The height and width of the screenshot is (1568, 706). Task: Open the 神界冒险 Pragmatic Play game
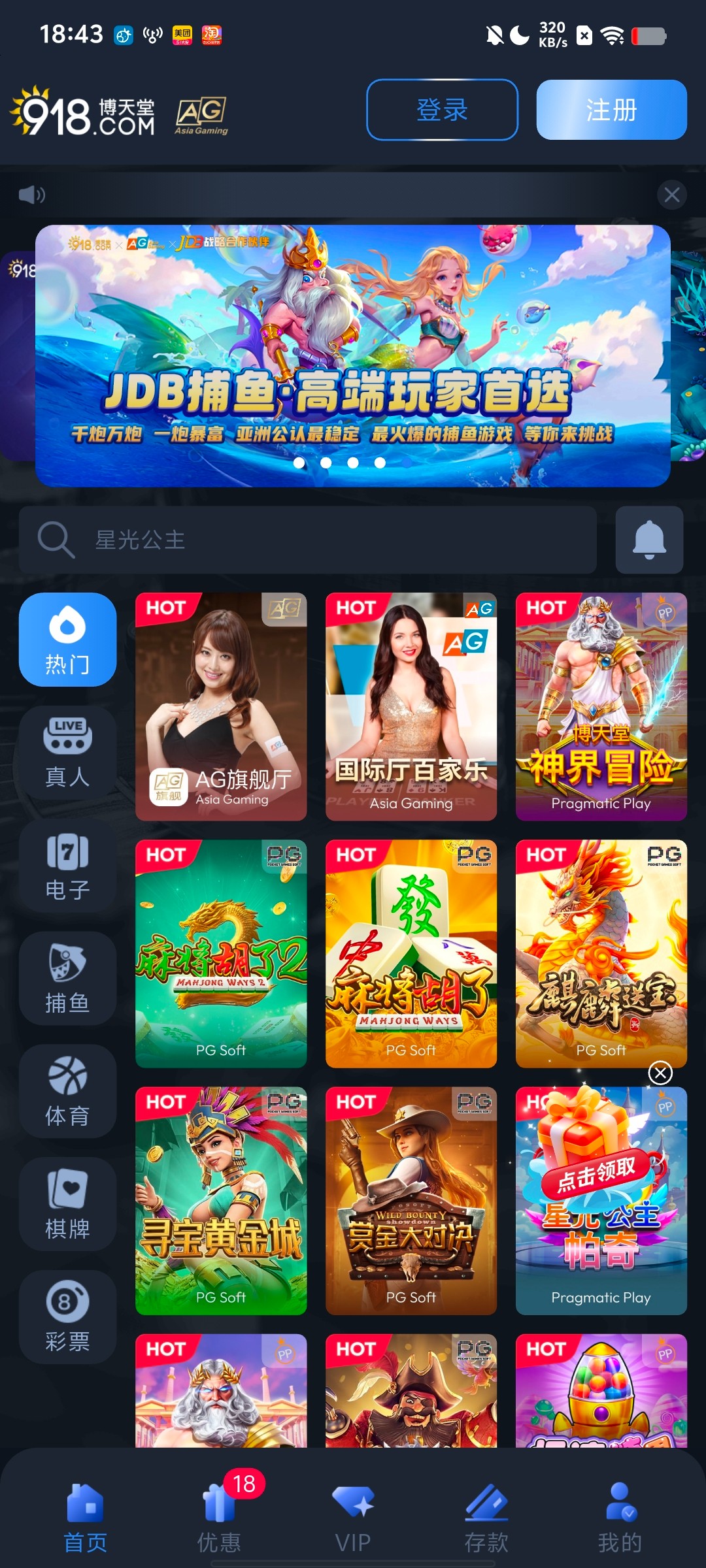pos(601,706)
